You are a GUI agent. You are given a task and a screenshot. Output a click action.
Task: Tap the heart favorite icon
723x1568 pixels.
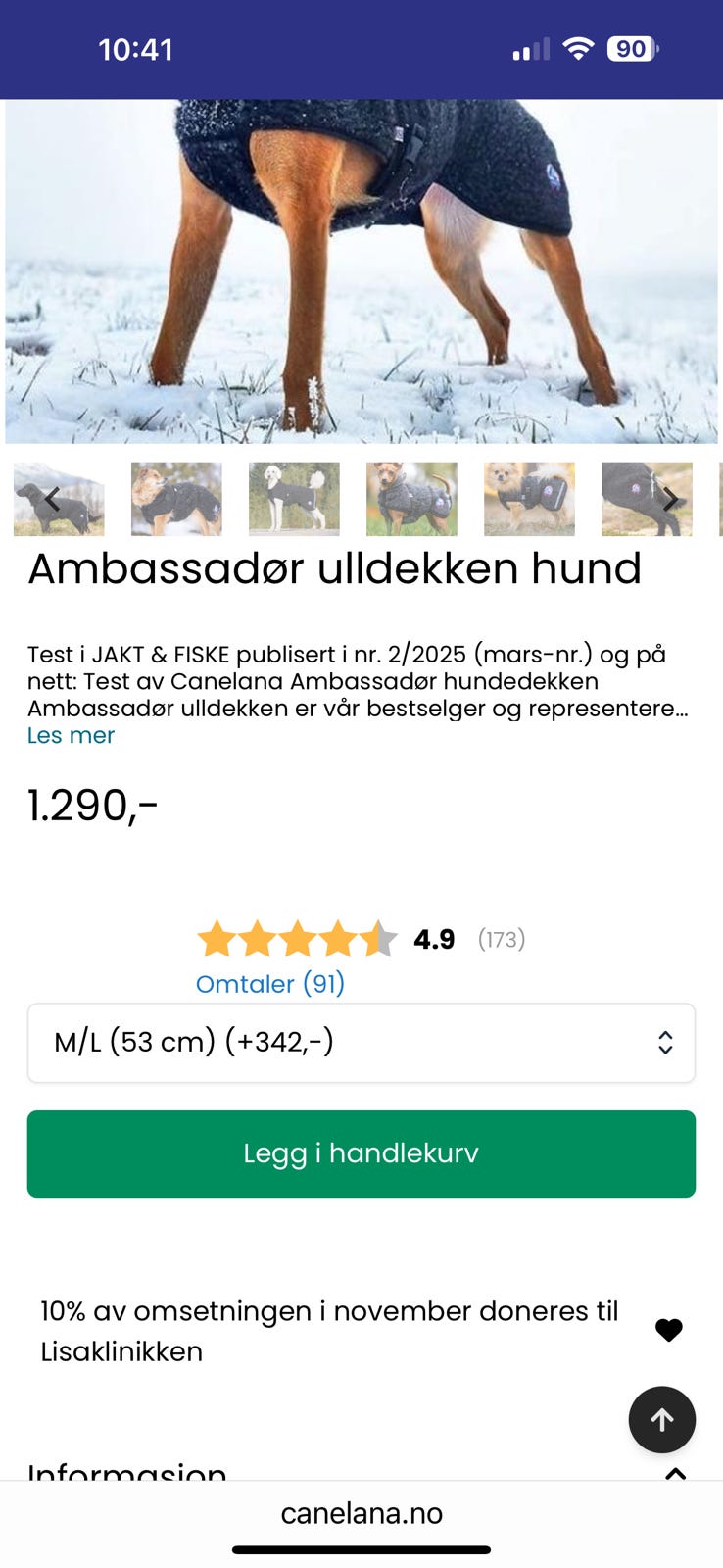[669, 1329]
